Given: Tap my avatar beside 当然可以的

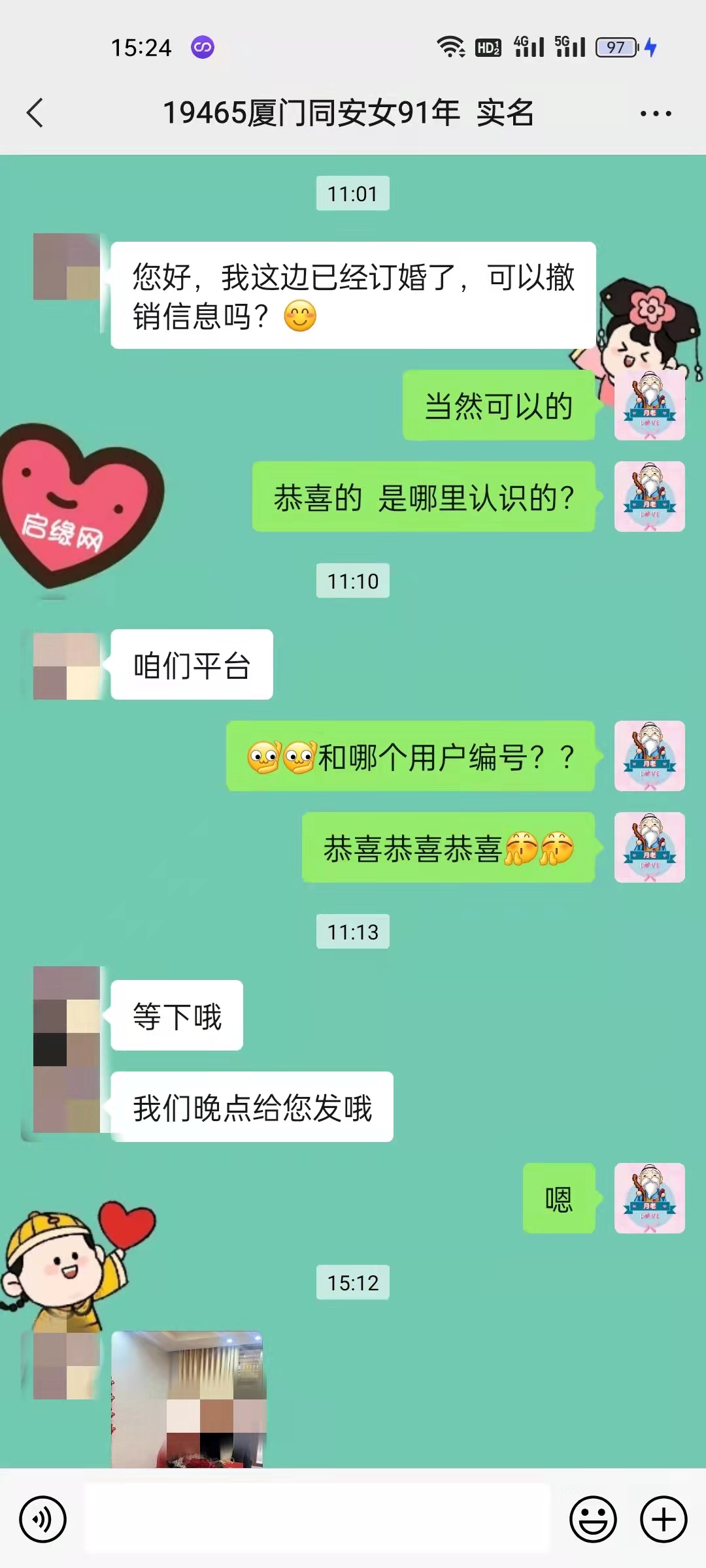Looking at the screenshot, I should (649, 405).
